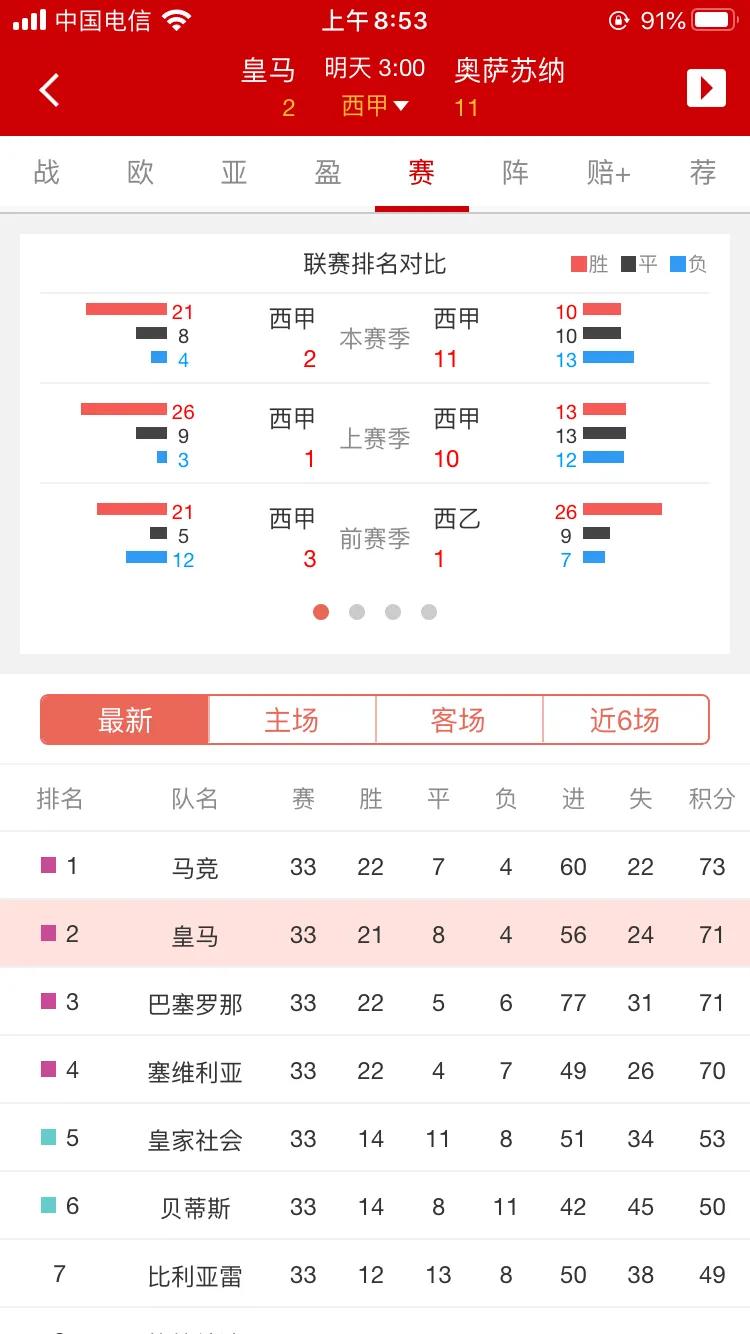This screenshot has height=1334, width=750.
Task: Switch to the 阵 tab
Action: [x=514, y=171]
